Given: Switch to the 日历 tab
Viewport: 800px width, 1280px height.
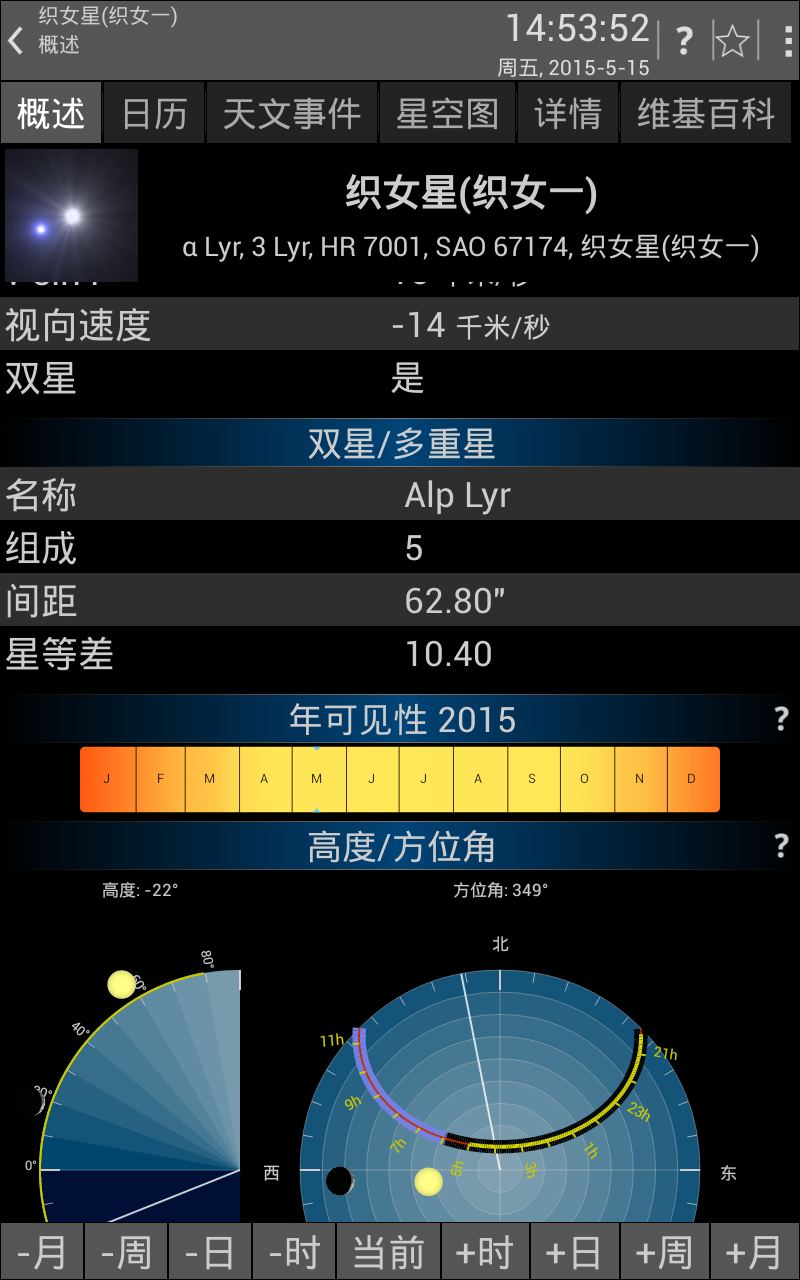Looking at the screenshot, I should (154, 113).
